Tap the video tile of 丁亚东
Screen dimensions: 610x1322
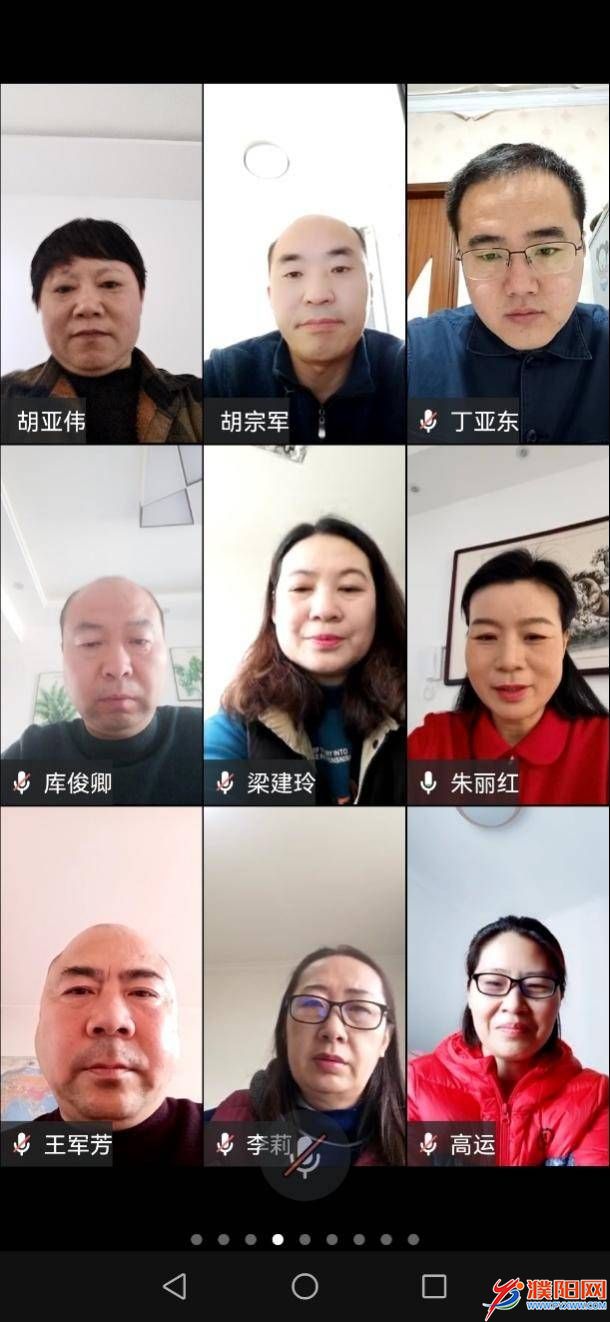(508, 265)
